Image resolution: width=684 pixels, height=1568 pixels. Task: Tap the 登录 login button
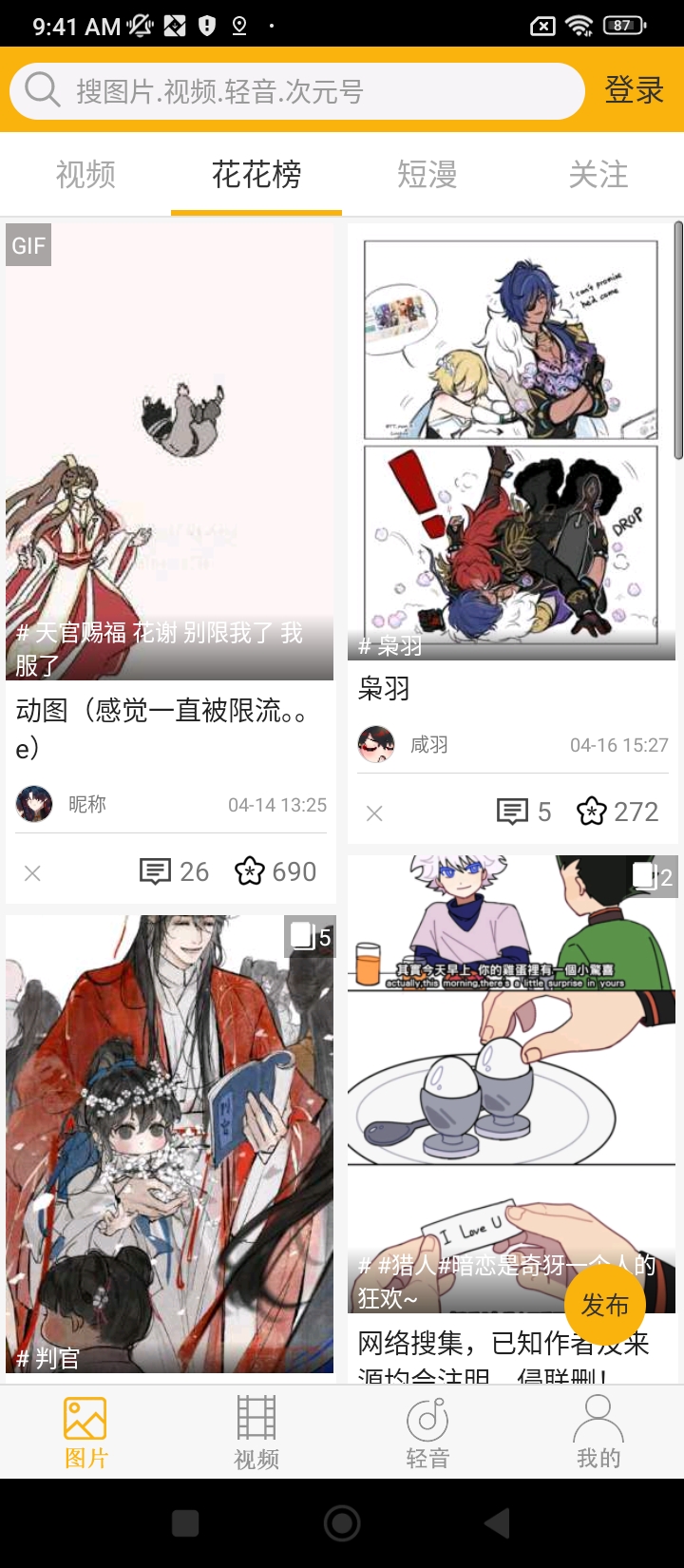click(x=634, y=90)
